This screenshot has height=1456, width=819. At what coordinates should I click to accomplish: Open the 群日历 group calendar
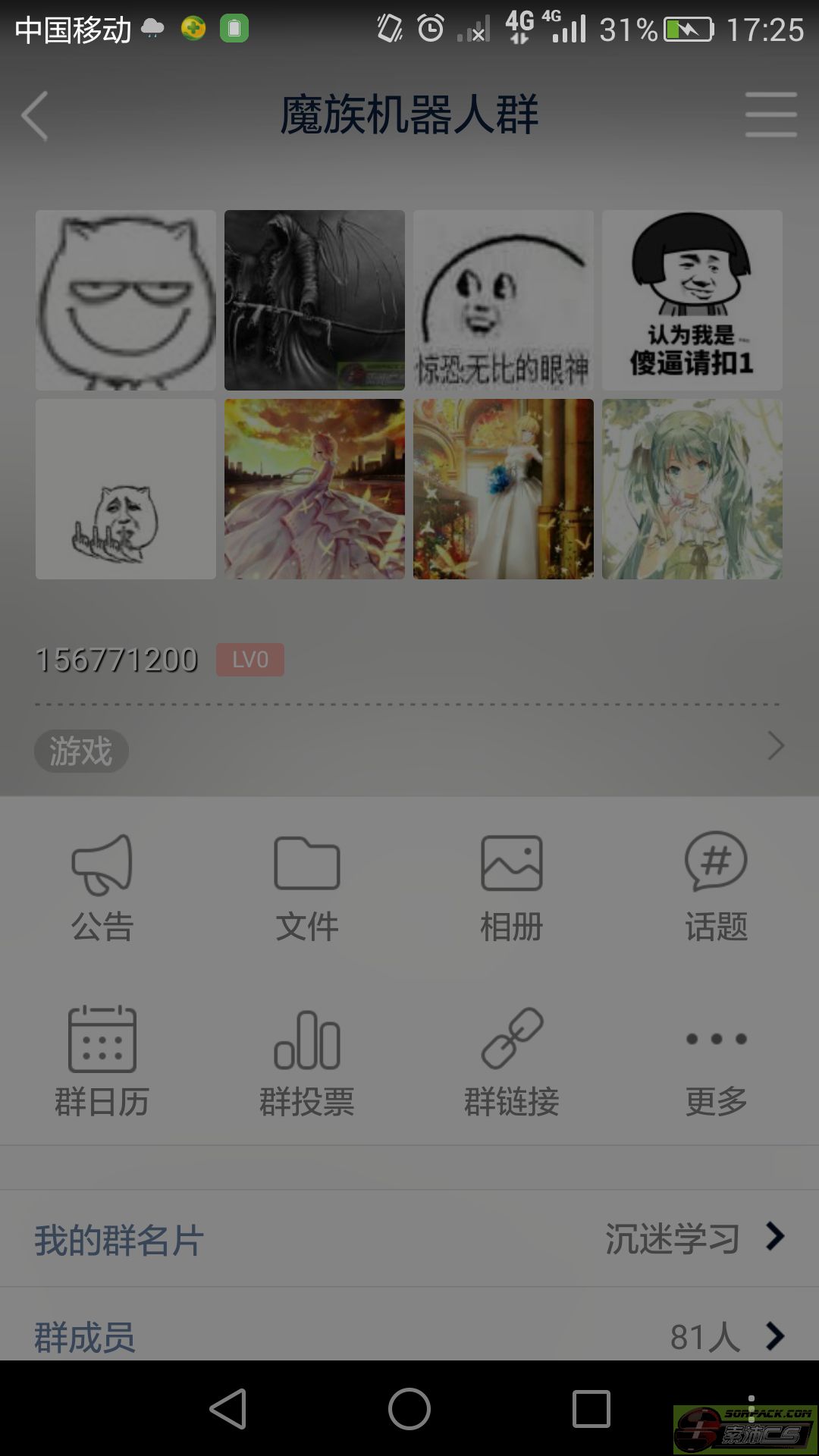coord(102,1062)
